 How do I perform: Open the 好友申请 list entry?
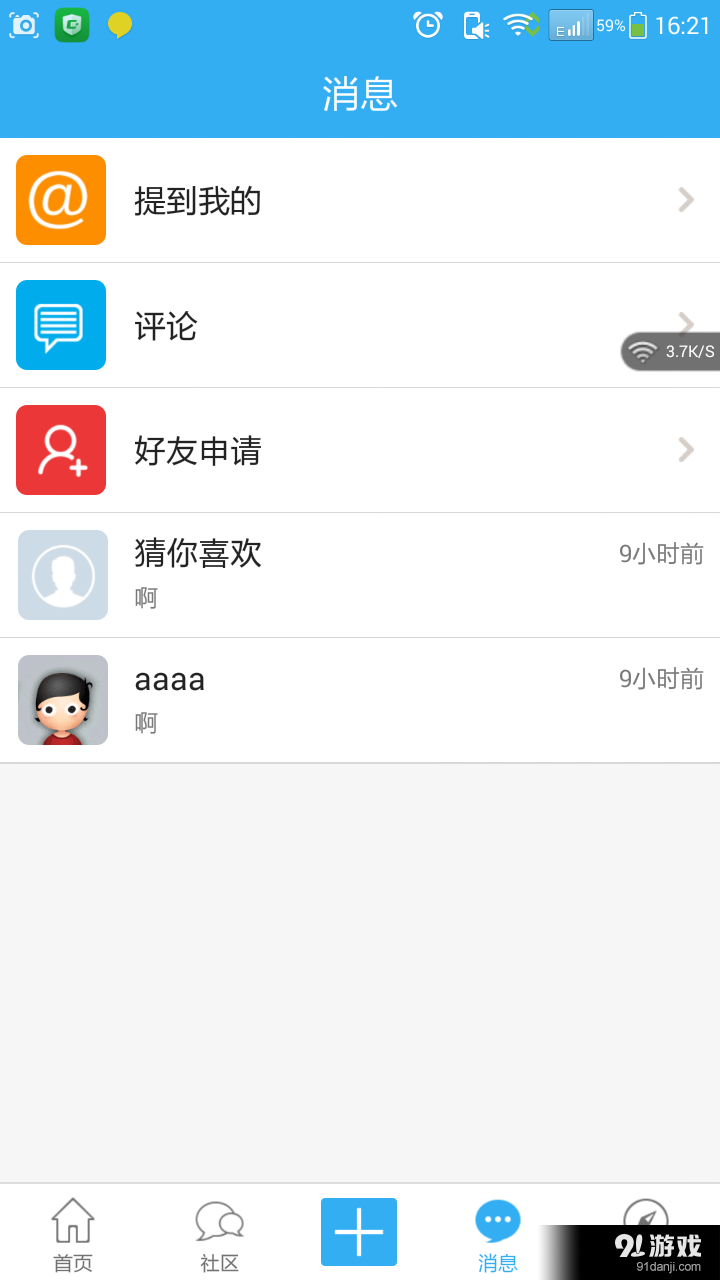360,450
